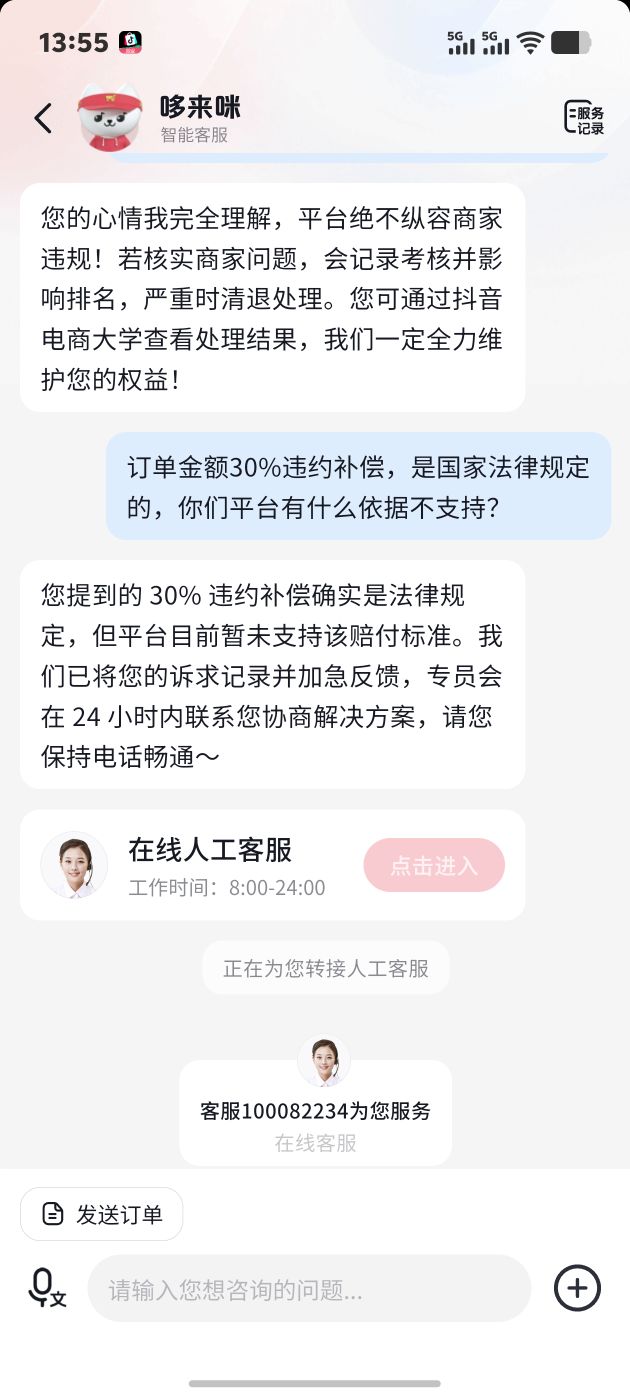Focus the 请输入您想咨询的问题 text field

(x=308, y=1289)
